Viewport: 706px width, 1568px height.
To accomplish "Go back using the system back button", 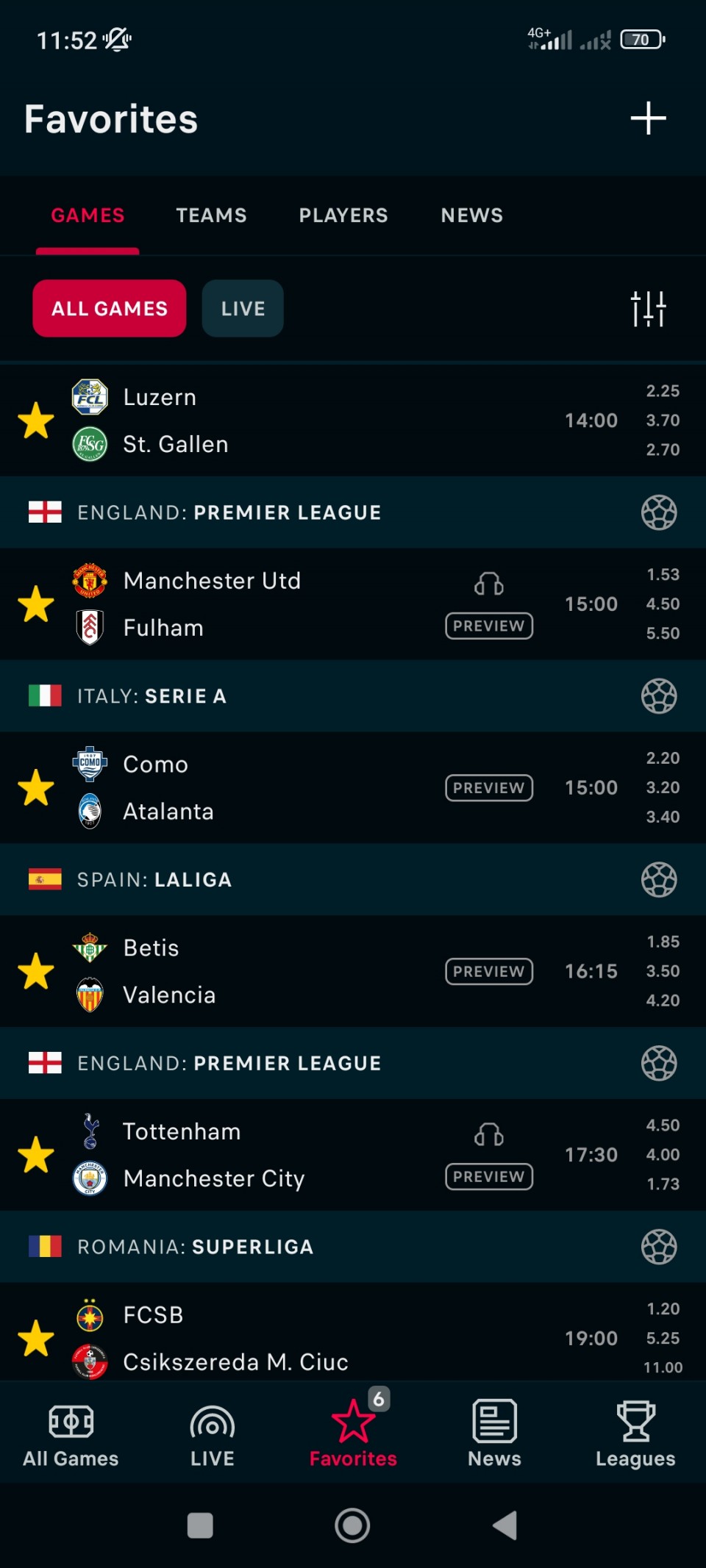I will pyautogui.click(x=505, y=1525).
